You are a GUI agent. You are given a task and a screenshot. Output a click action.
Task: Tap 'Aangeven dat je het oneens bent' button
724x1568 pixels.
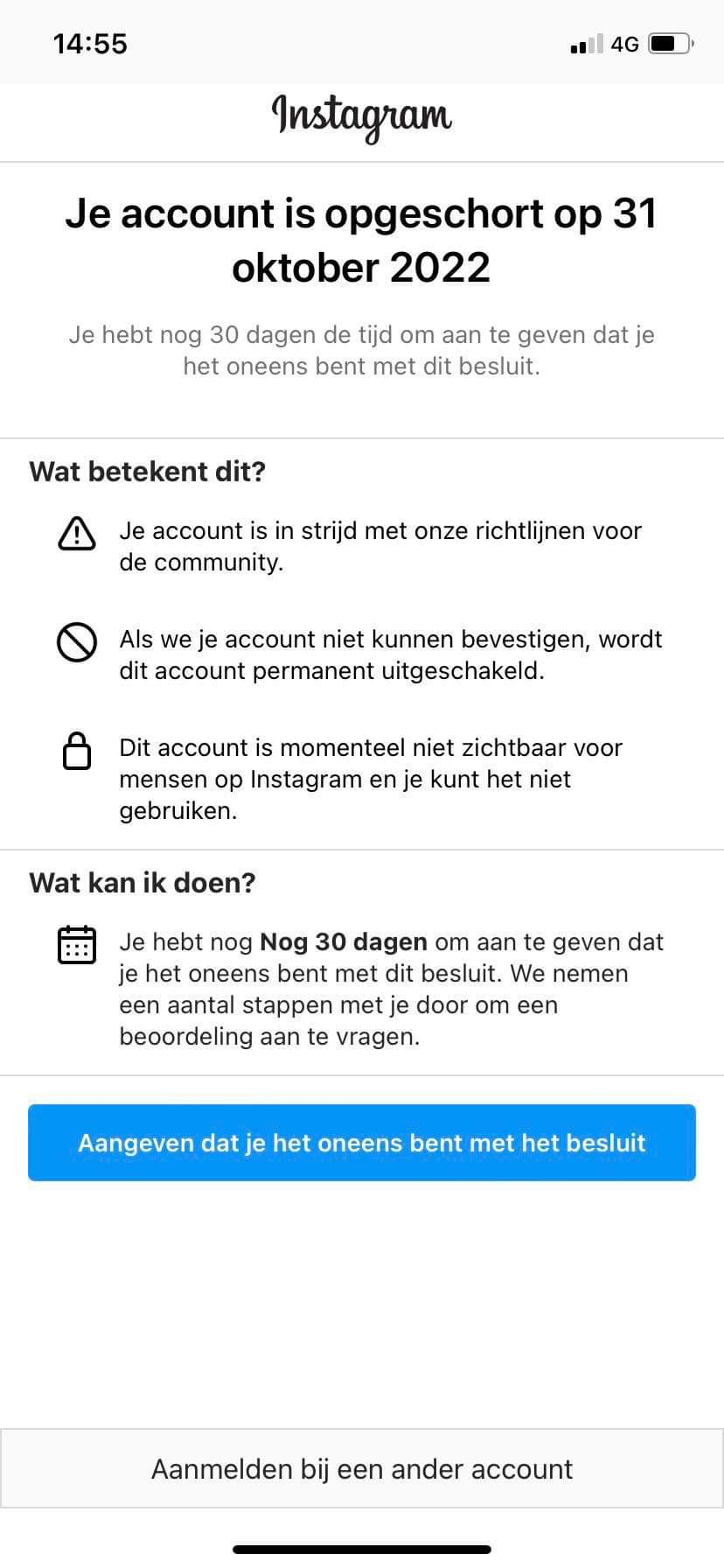coord(361,1143)
